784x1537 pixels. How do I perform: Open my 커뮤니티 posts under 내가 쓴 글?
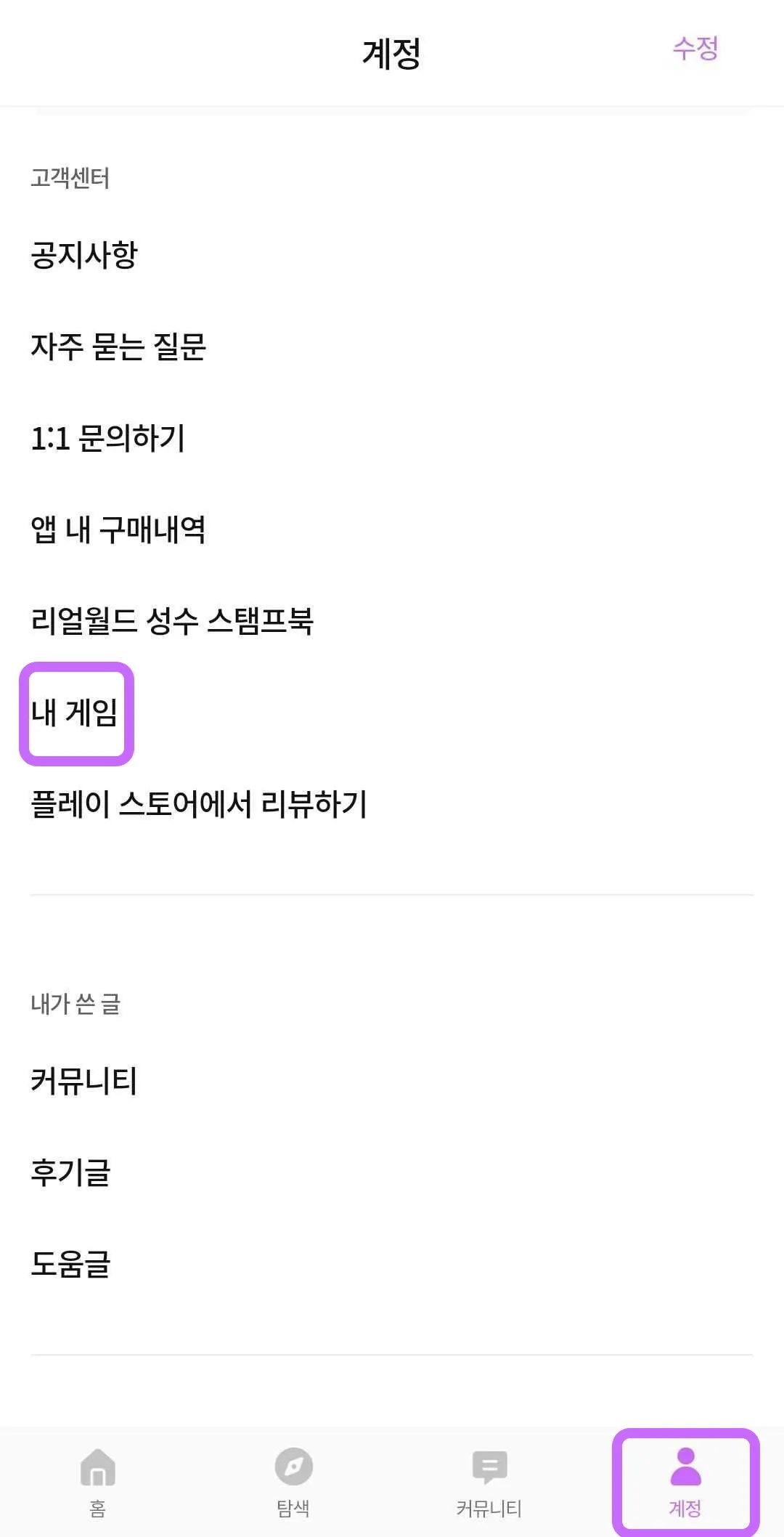[84, 1081]
